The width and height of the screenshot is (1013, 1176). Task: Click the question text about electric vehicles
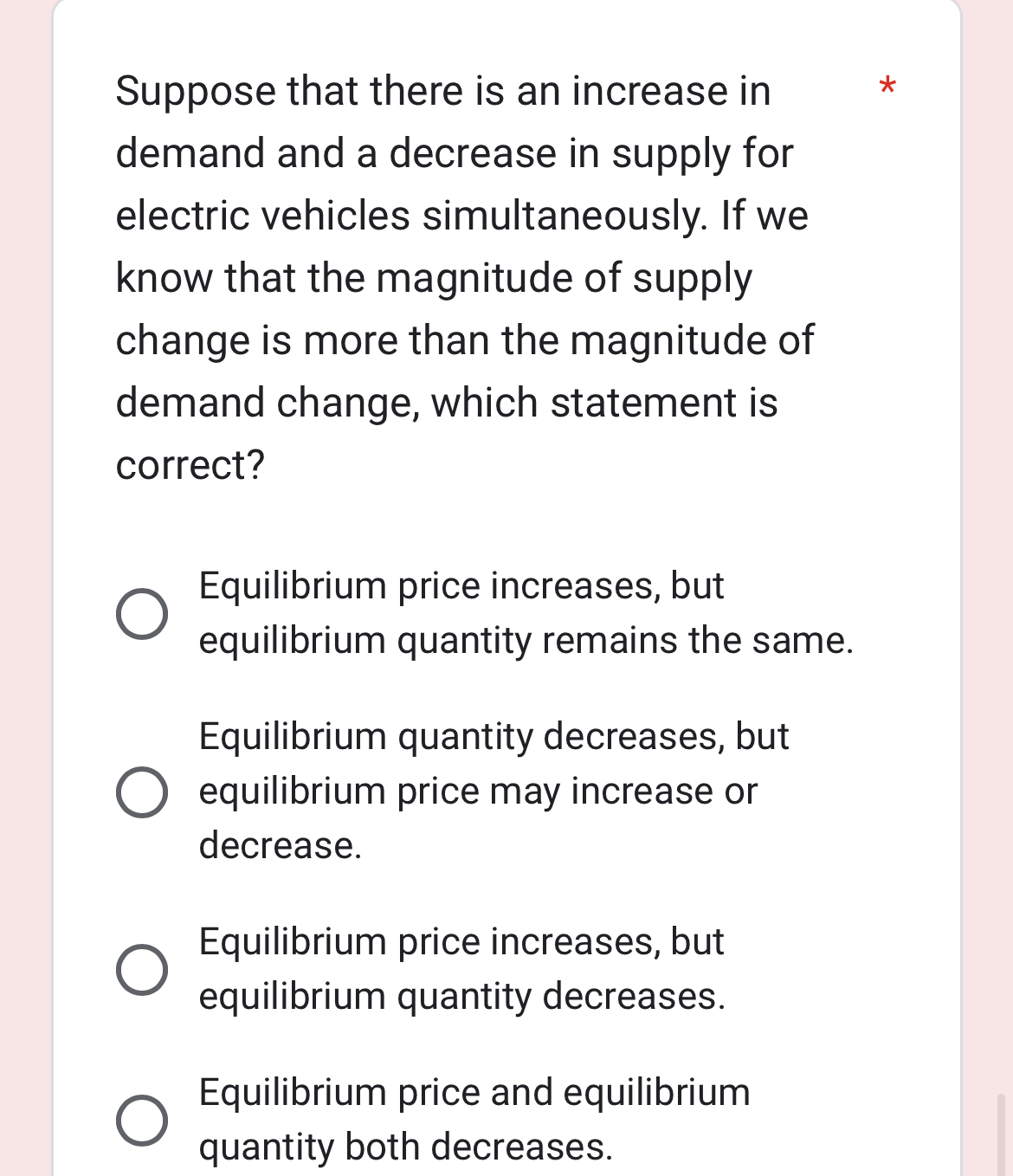459,277
